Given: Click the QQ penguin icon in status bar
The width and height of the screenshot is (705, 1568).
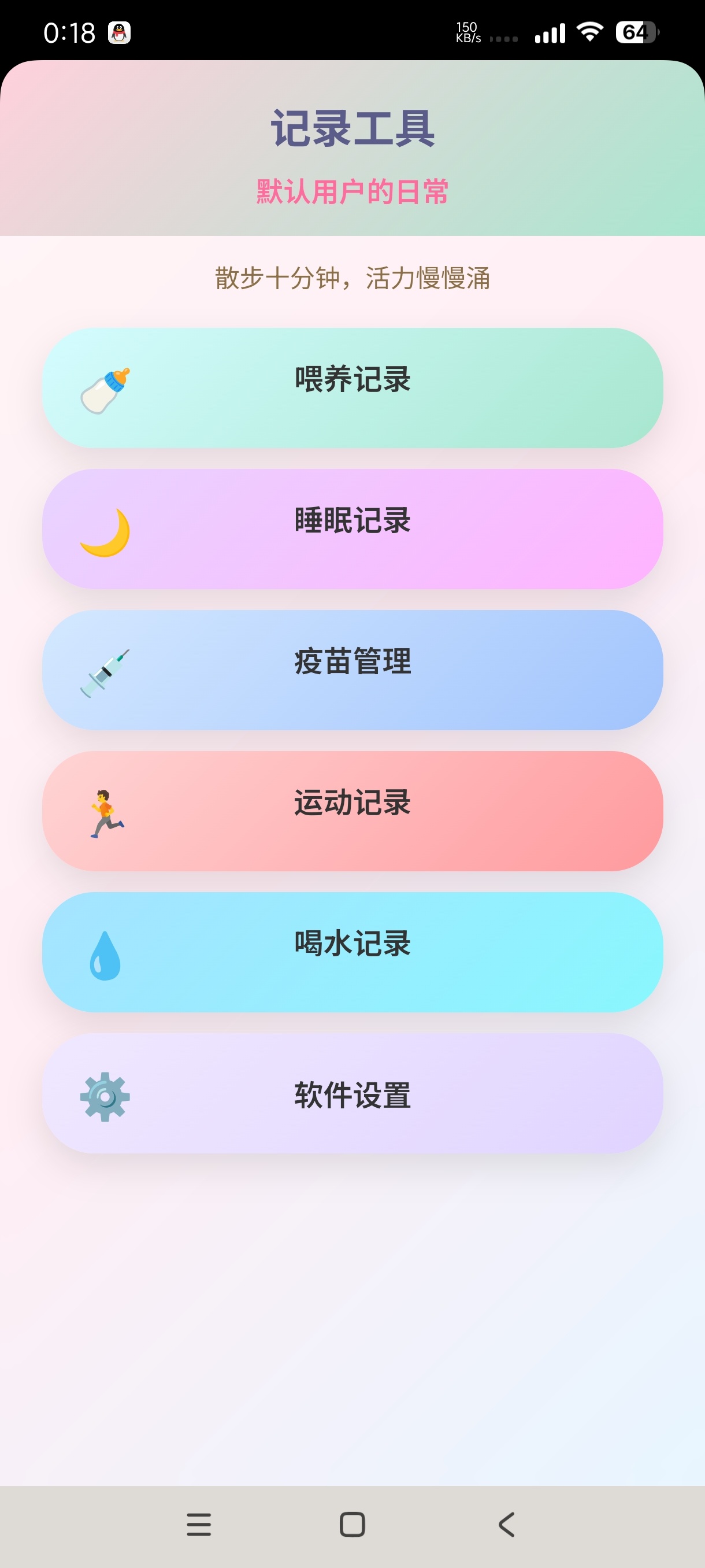Looking at the screenshot, I should coord(119,34).
